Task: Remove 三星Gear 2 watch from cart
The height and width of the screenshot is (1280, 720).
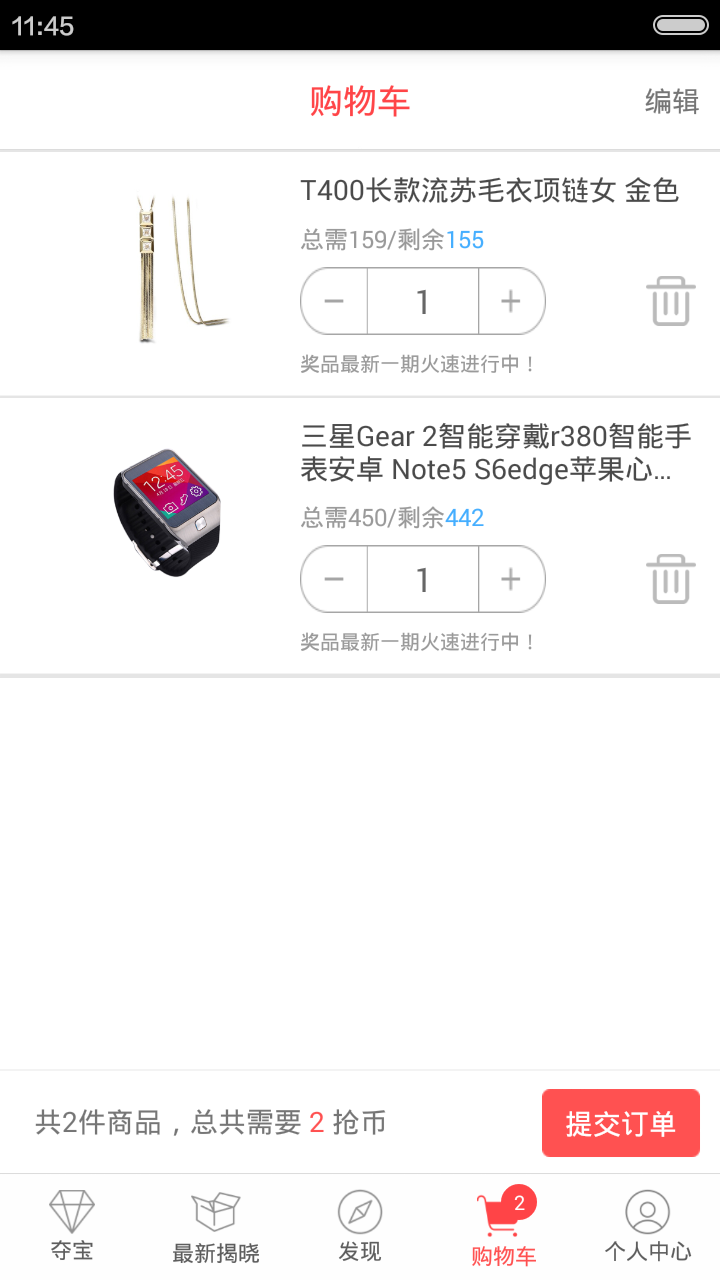Action: [670, 579]
